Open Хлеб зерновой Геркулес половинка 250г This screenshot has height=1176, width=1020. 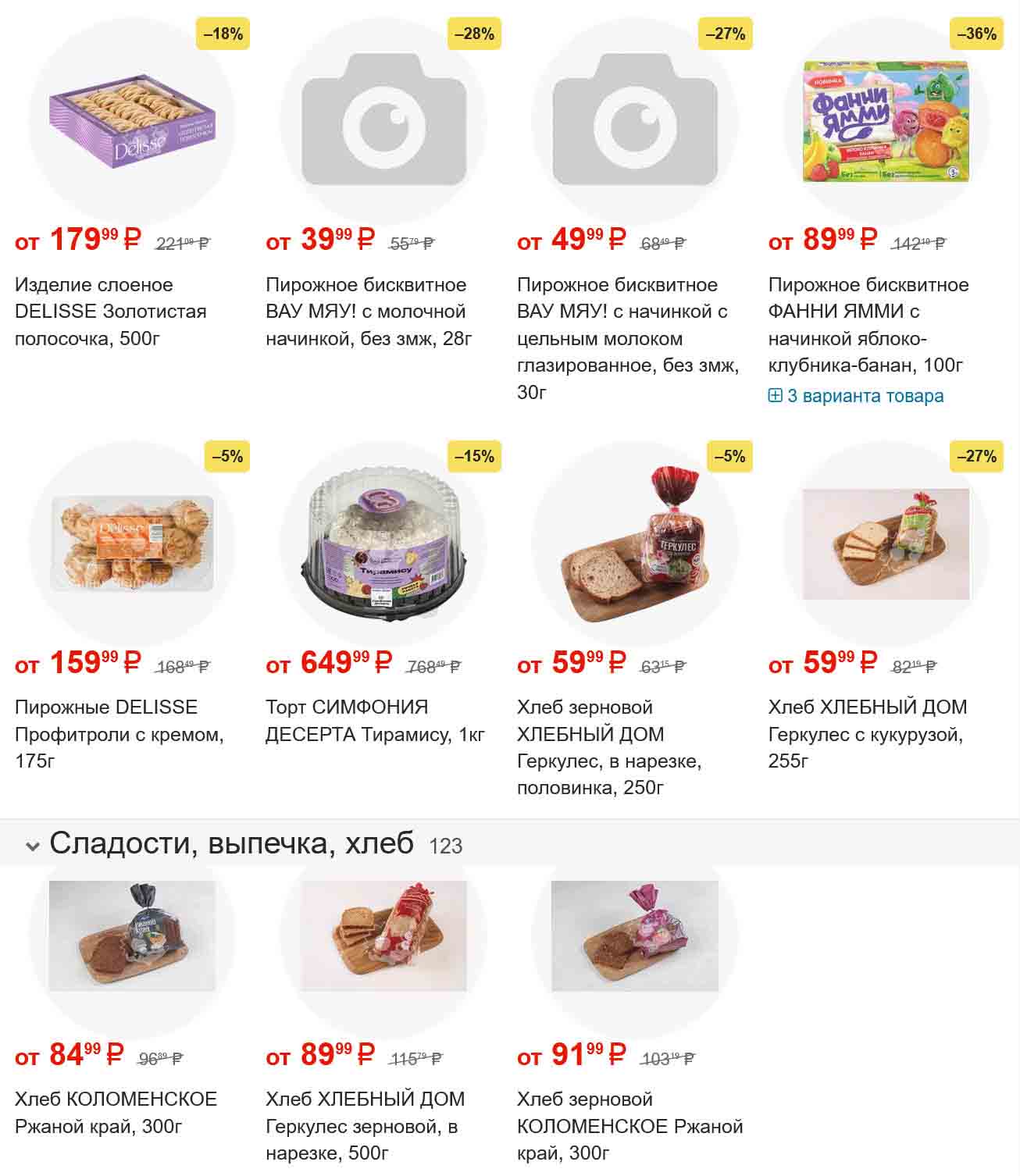point(609,747)
